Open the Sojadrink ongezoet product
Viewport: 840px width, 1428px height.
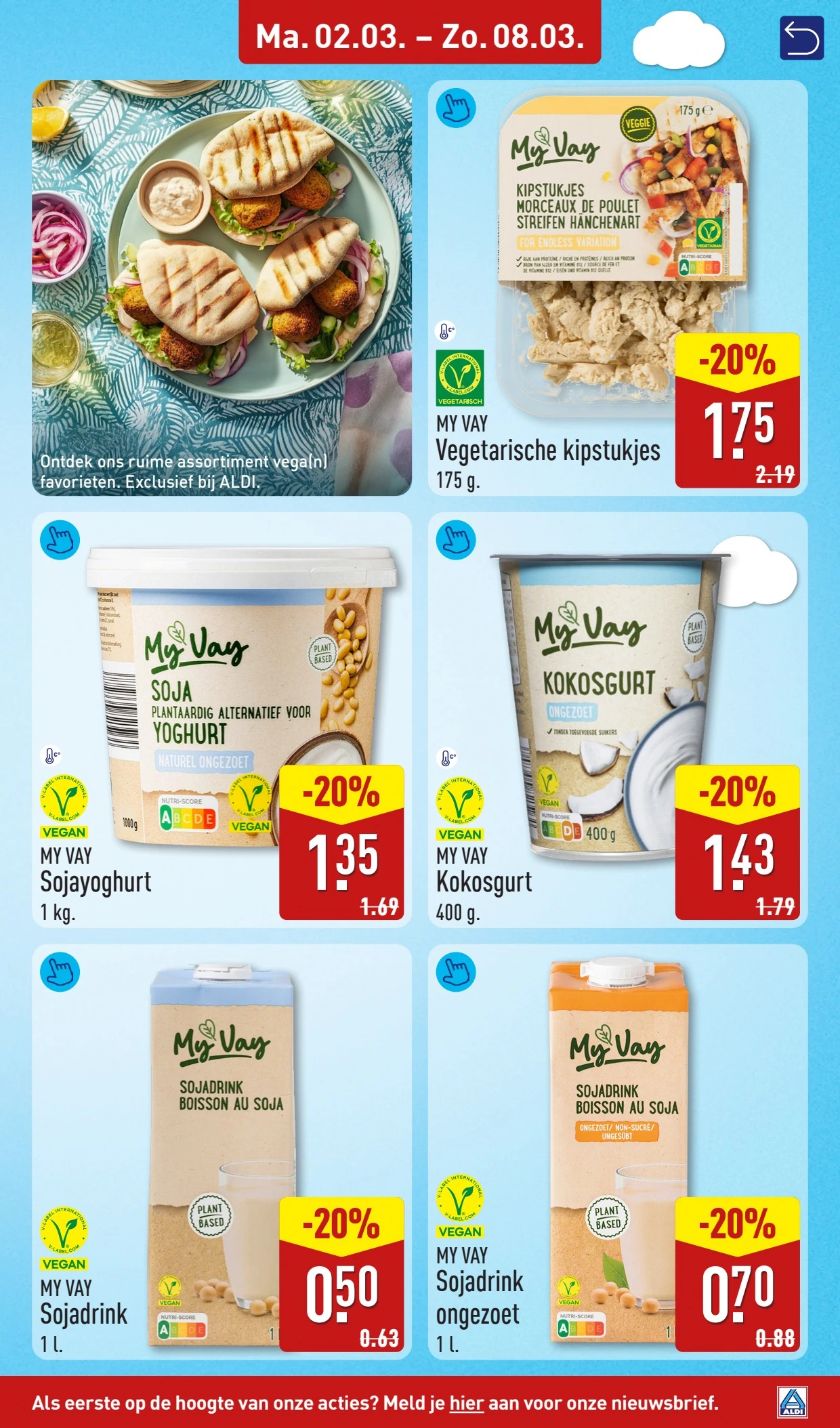click(x=617, y=1152)
